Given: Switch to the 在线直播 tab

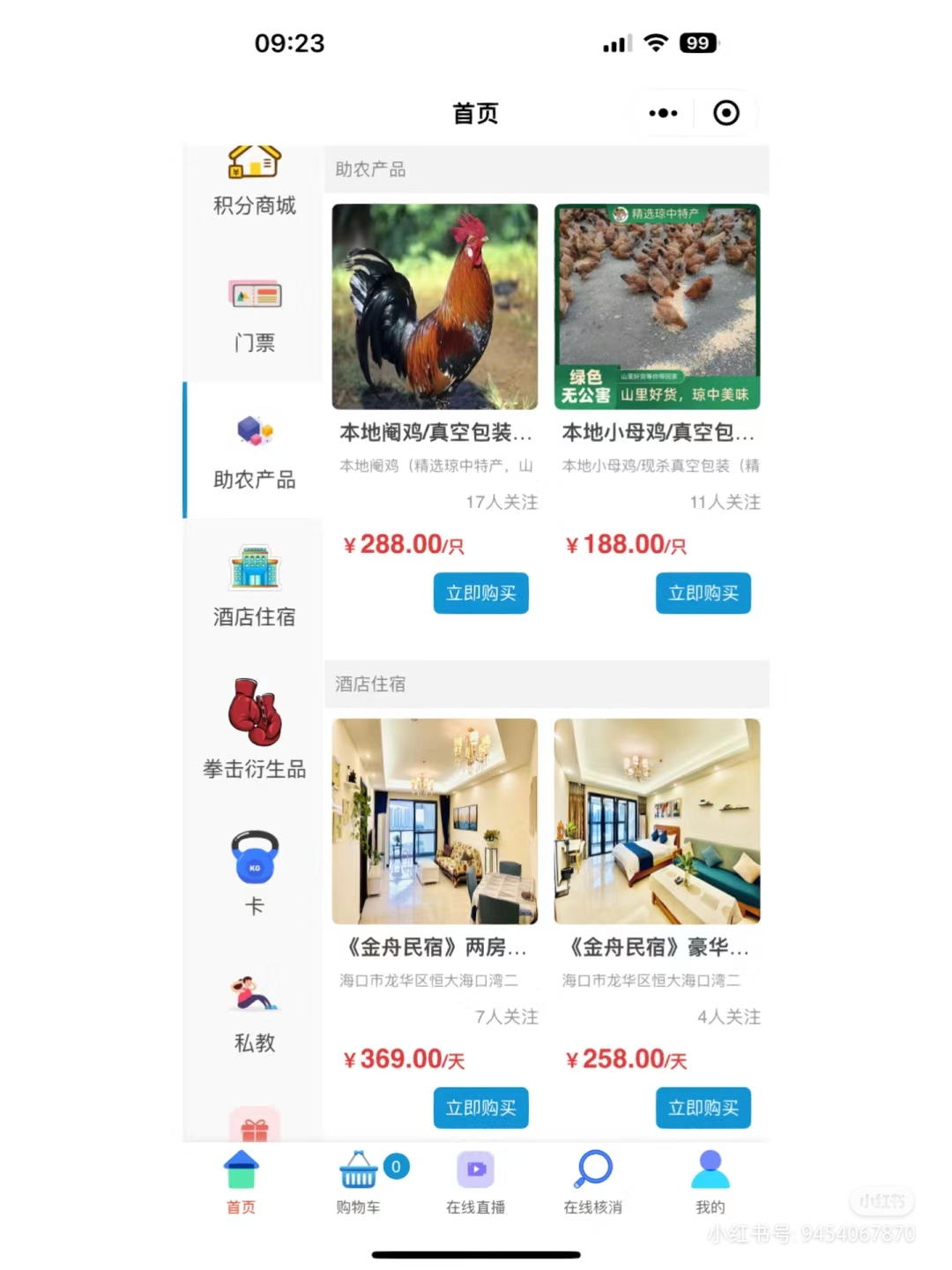Looking at the screenshot, I should pyautogui.click(x=475, y=1182).
